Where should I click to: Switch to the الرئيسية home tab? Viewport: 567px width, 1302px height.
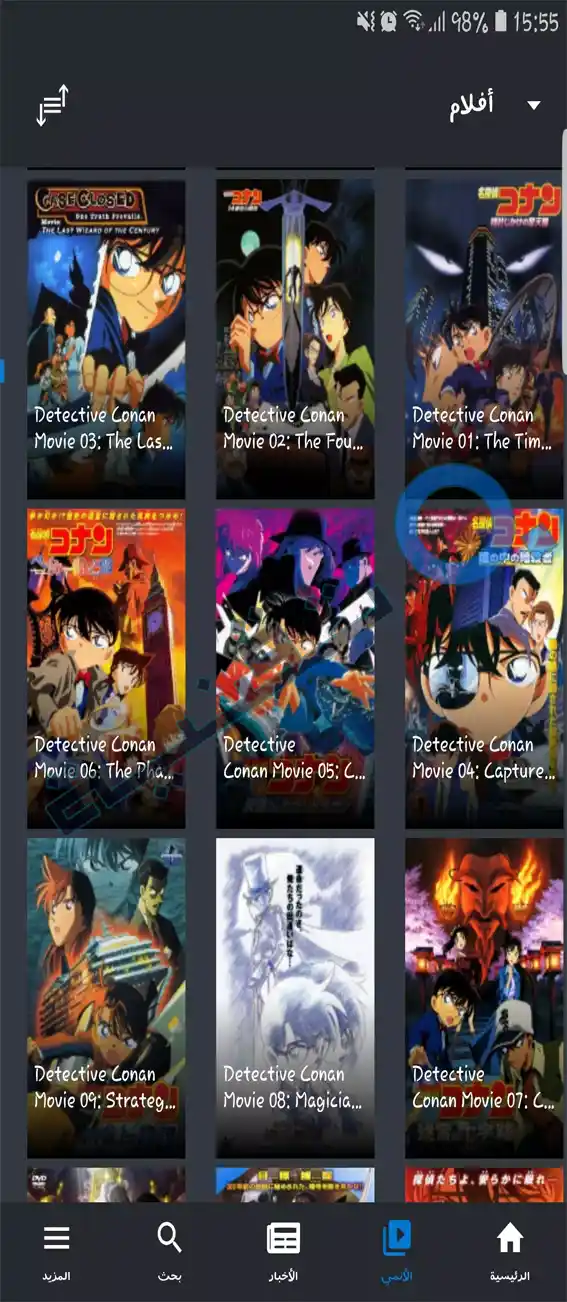(510, 1252)
